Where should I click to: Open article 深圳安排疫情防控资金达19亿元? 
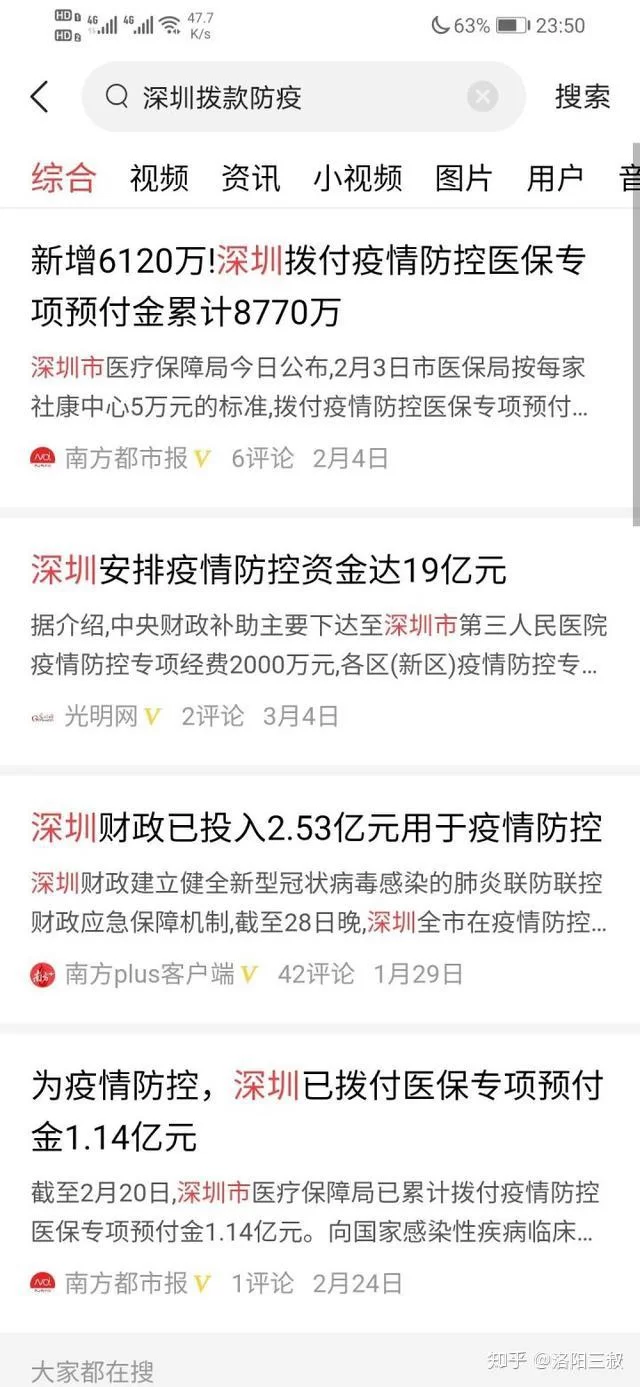(269, 571)
